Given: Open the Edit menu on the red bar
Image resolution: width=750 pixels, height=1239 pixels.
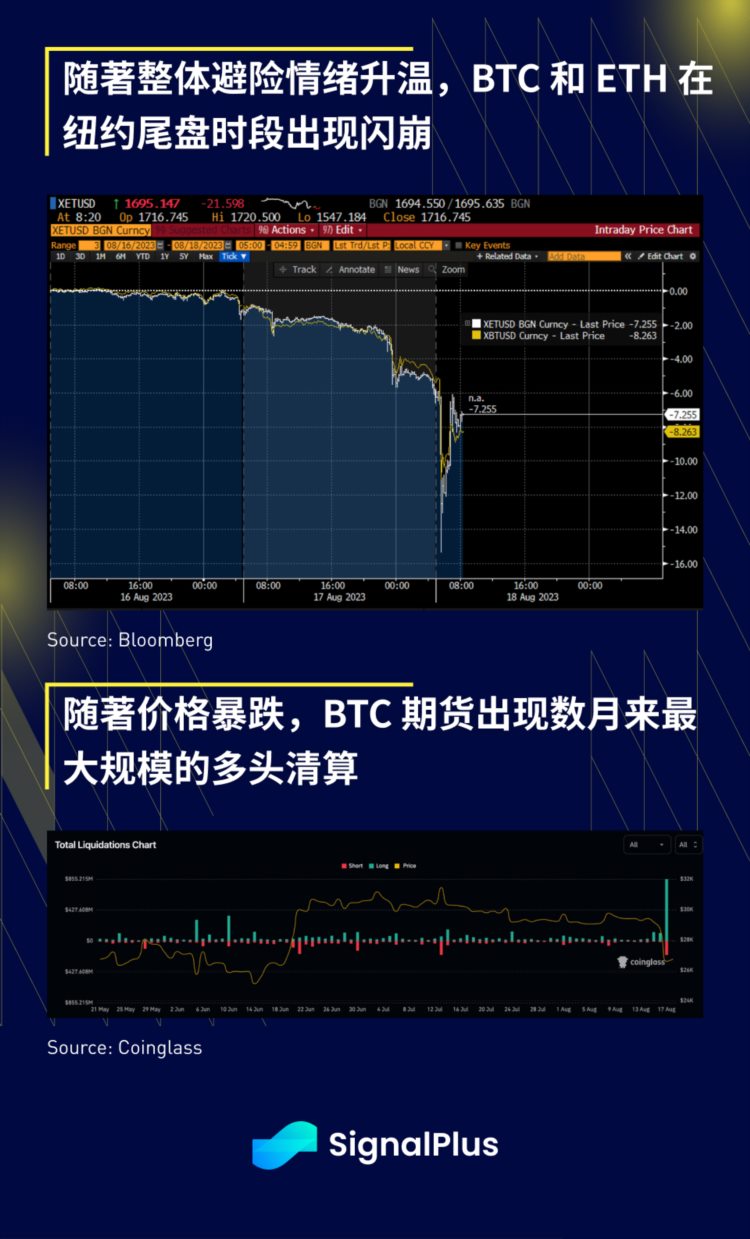Looking at the screenshot, I should click(344, 231).
